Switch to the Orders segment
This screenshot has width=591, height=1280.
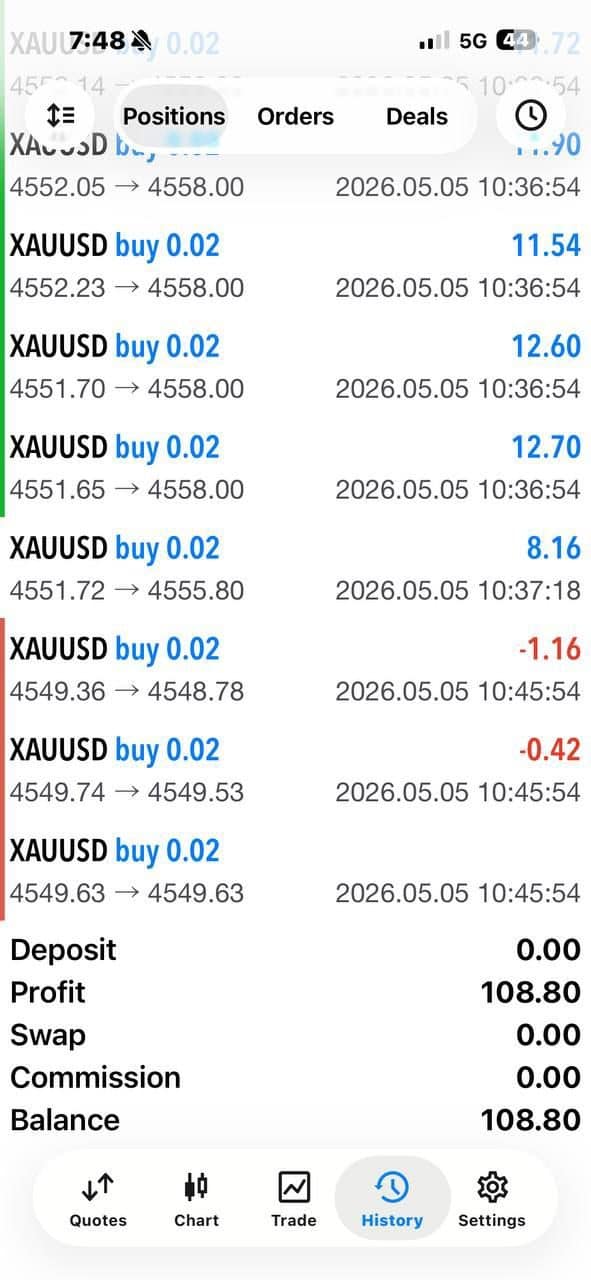pyautogui.click(x=295, y=116)
